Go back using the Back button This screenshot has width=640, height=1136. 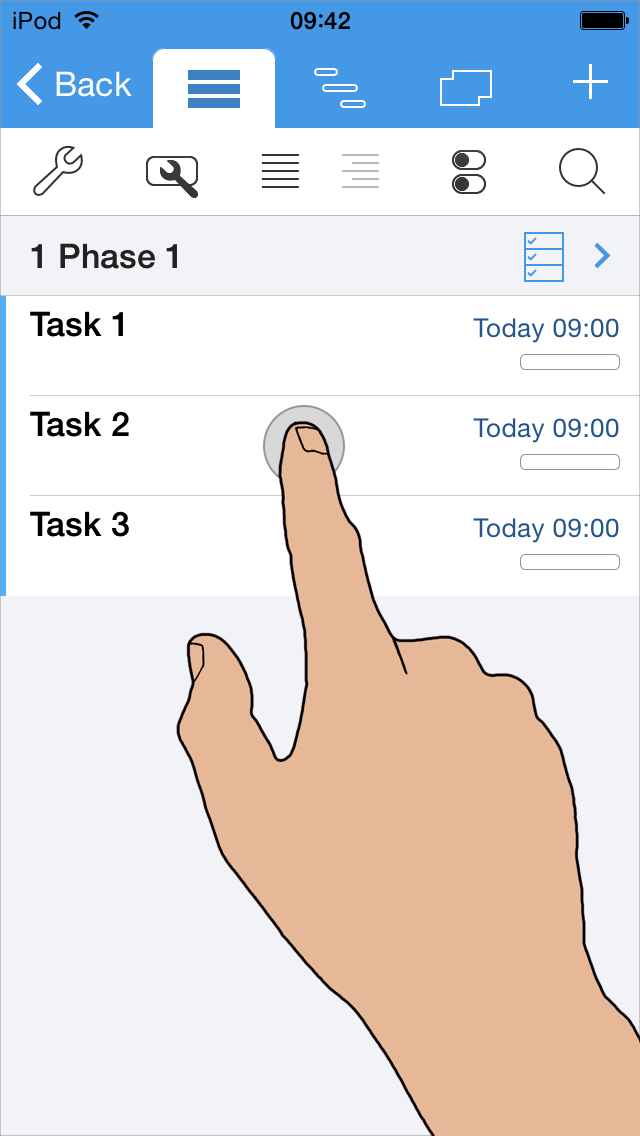pyautogui.click(x=74, y=85)
